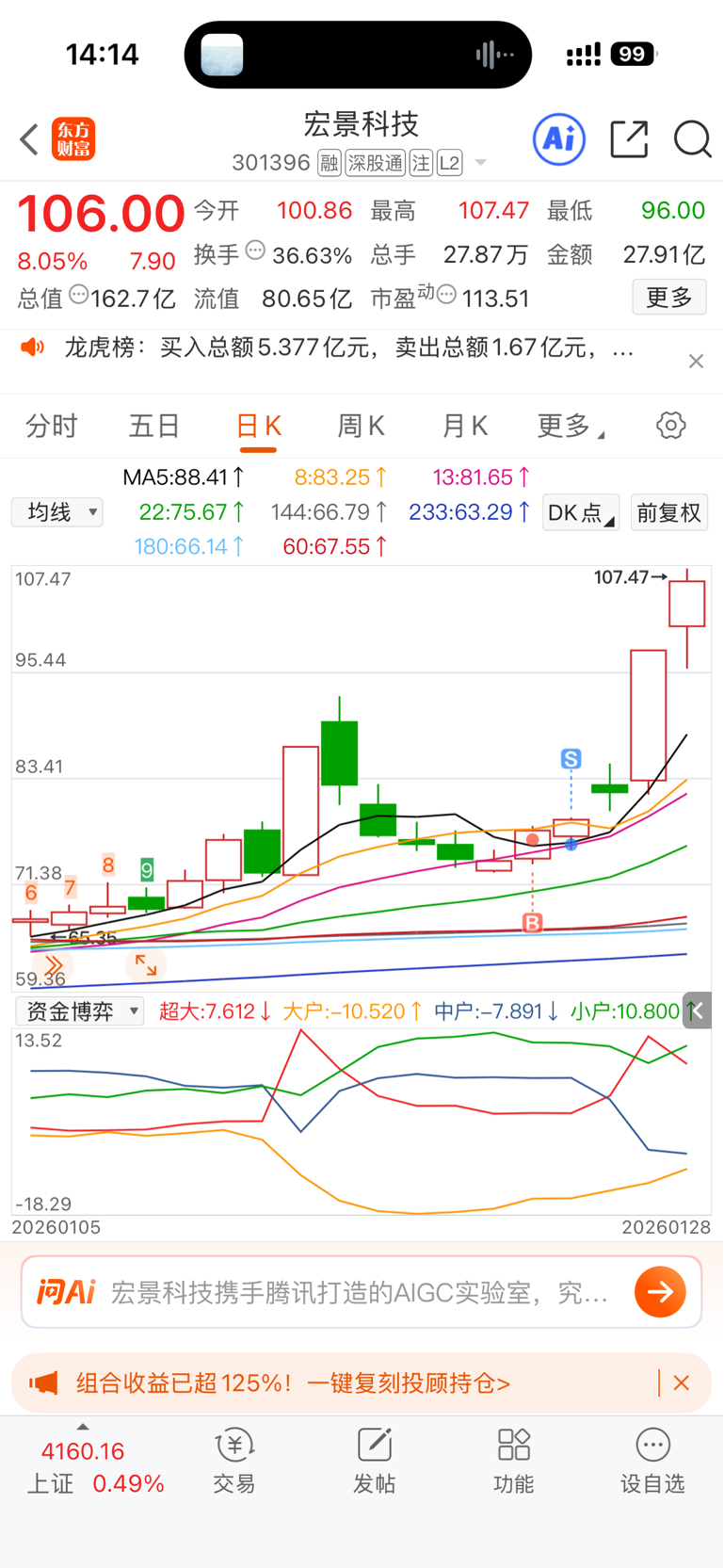Switch to the 五日 chart tab

[154, 427]
